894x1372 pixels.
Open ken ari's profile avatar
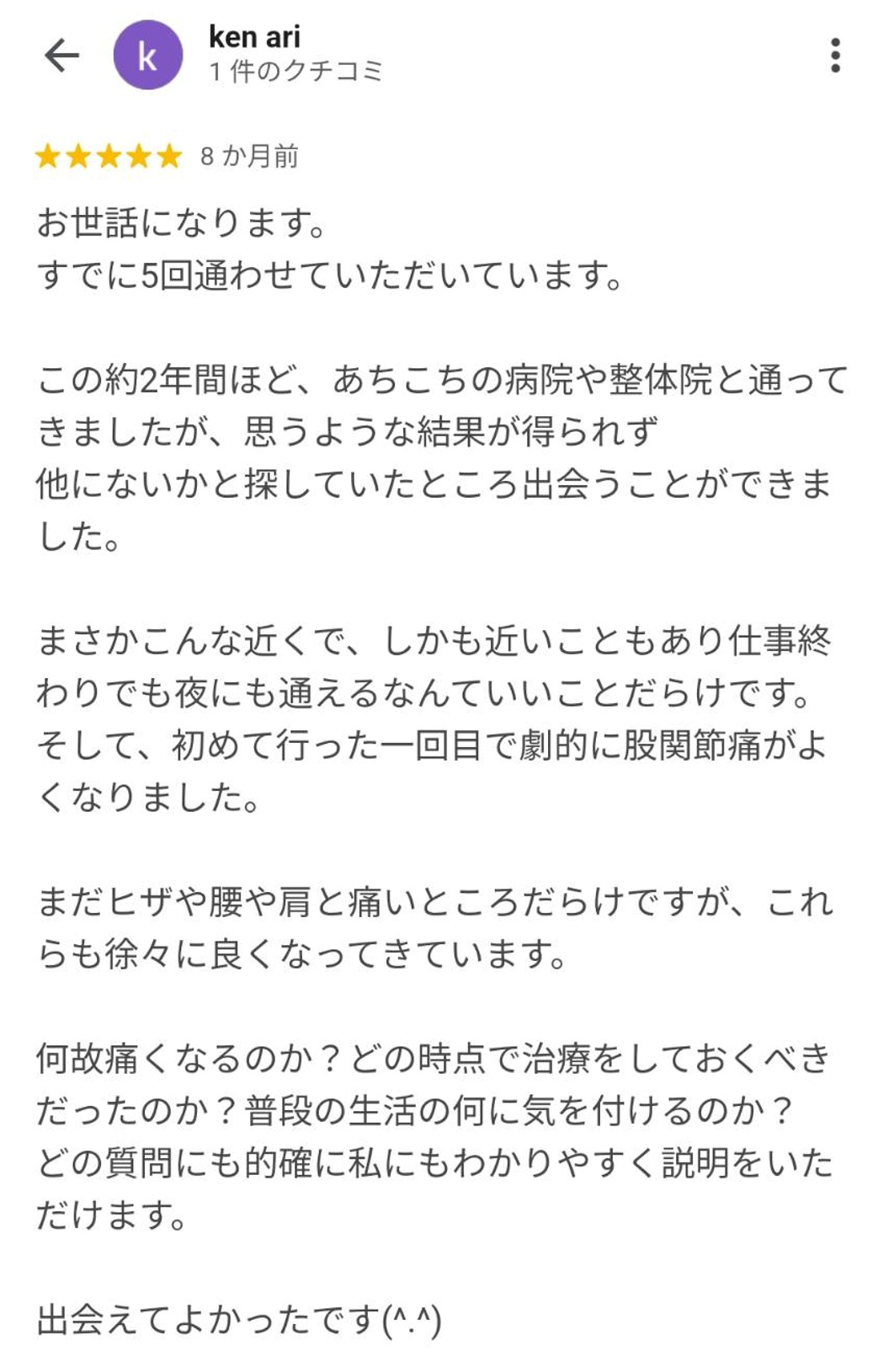coord(148,56)
